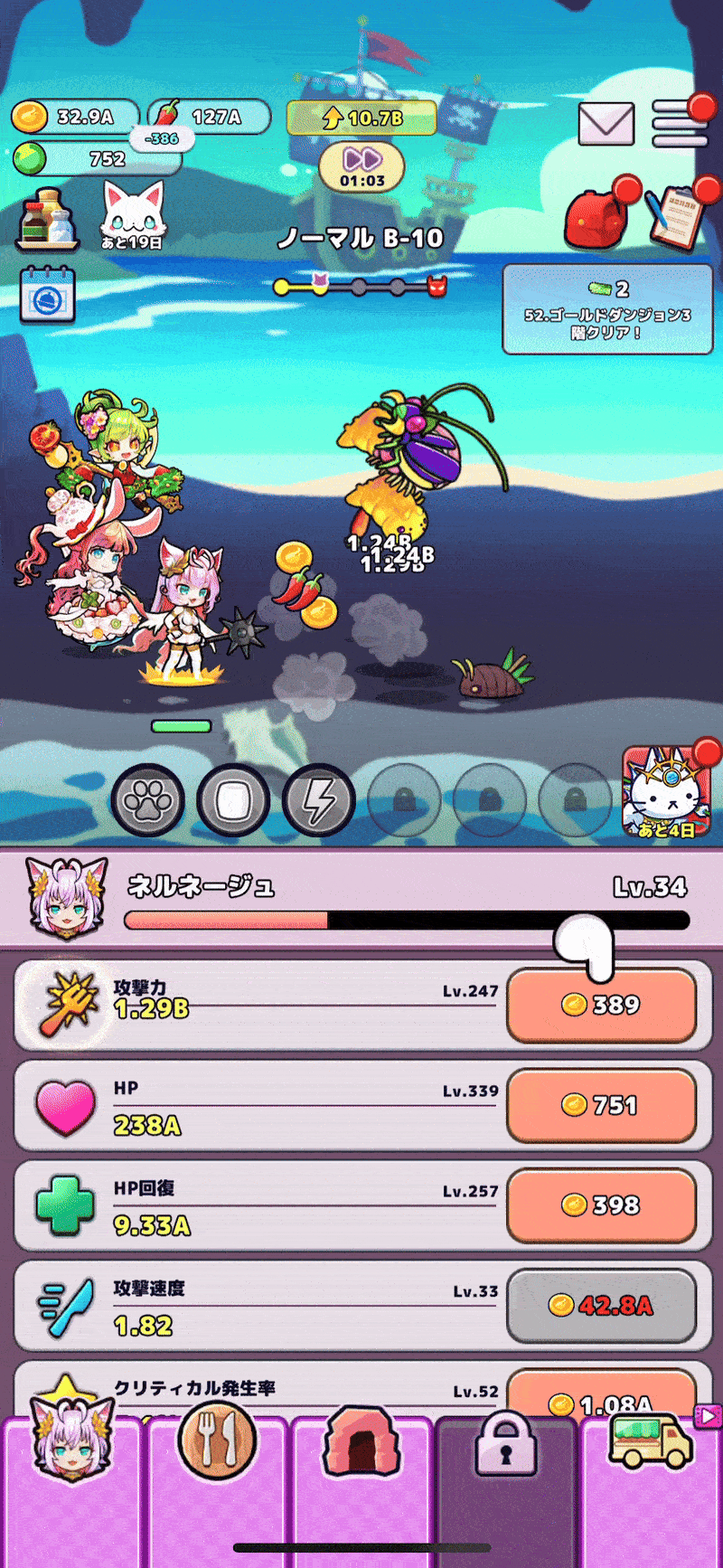
Task: Activate the lightning bolt skill
Action: coord(318,801)
